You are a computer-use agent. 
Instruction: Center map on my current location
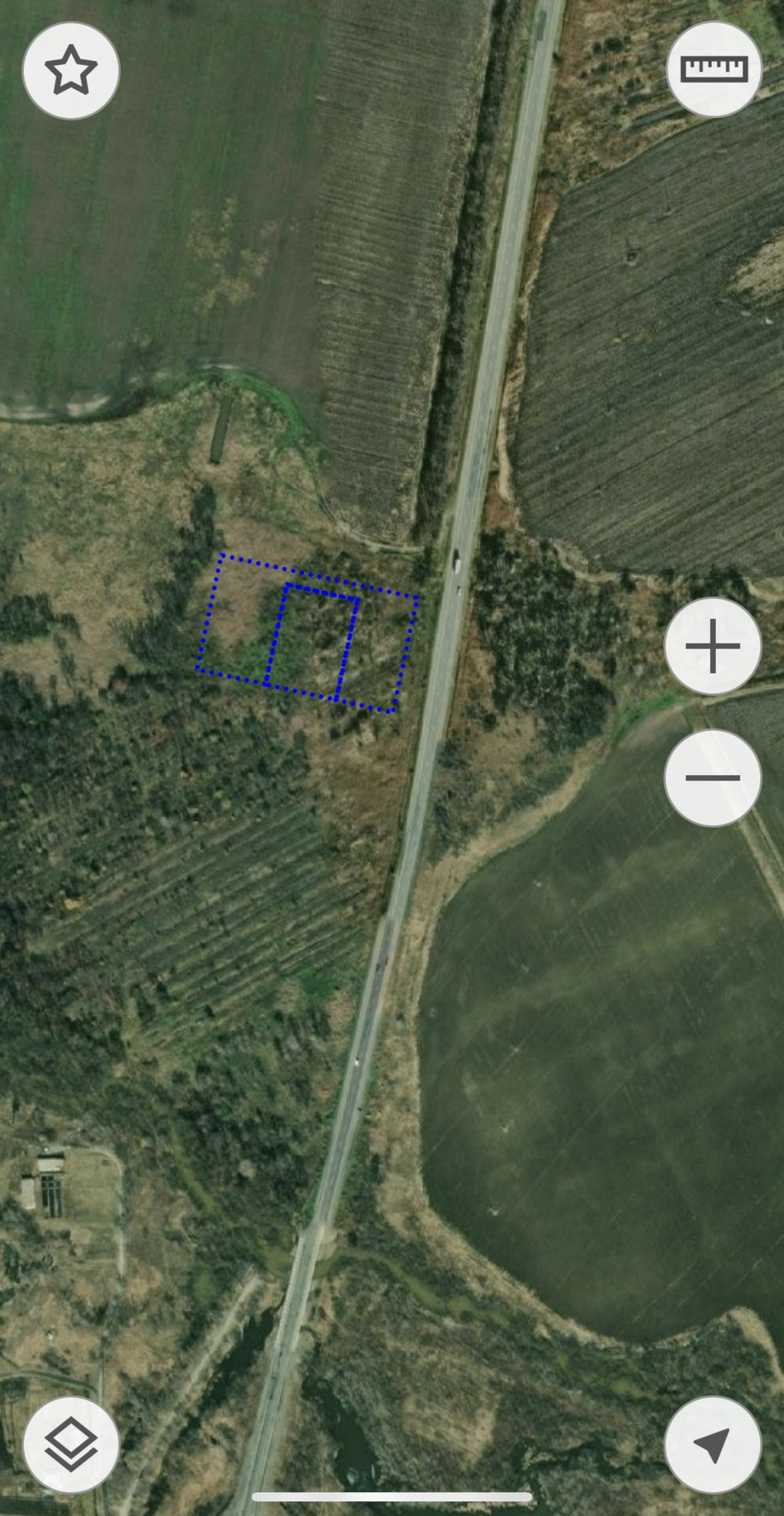click(x=713, y=1444)
